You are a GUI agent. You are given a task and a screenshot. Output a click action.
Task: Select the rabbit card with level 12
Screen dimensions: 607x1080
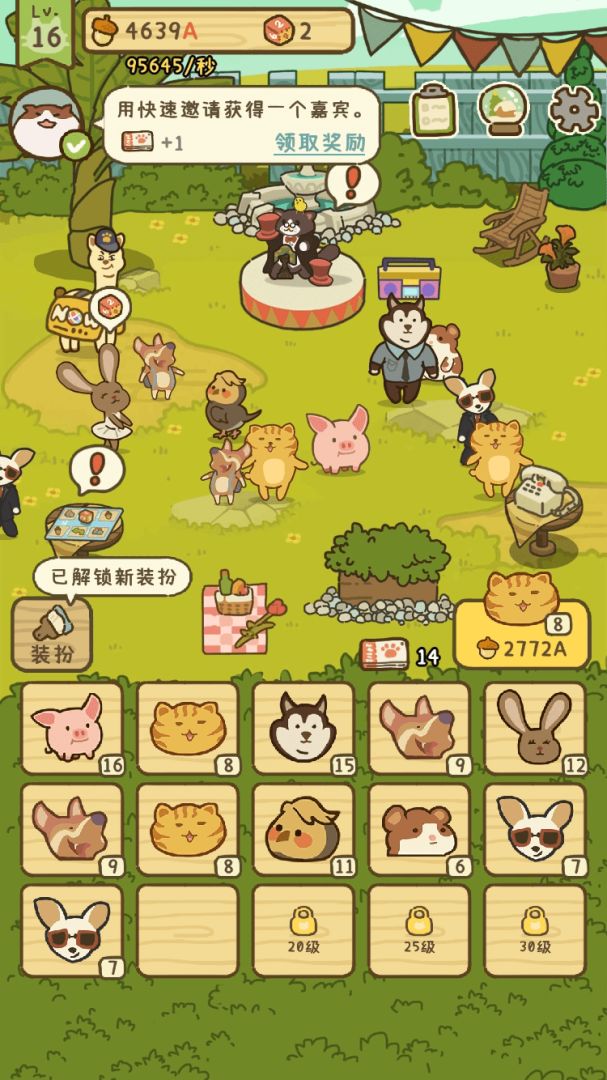tap(535, 729)
